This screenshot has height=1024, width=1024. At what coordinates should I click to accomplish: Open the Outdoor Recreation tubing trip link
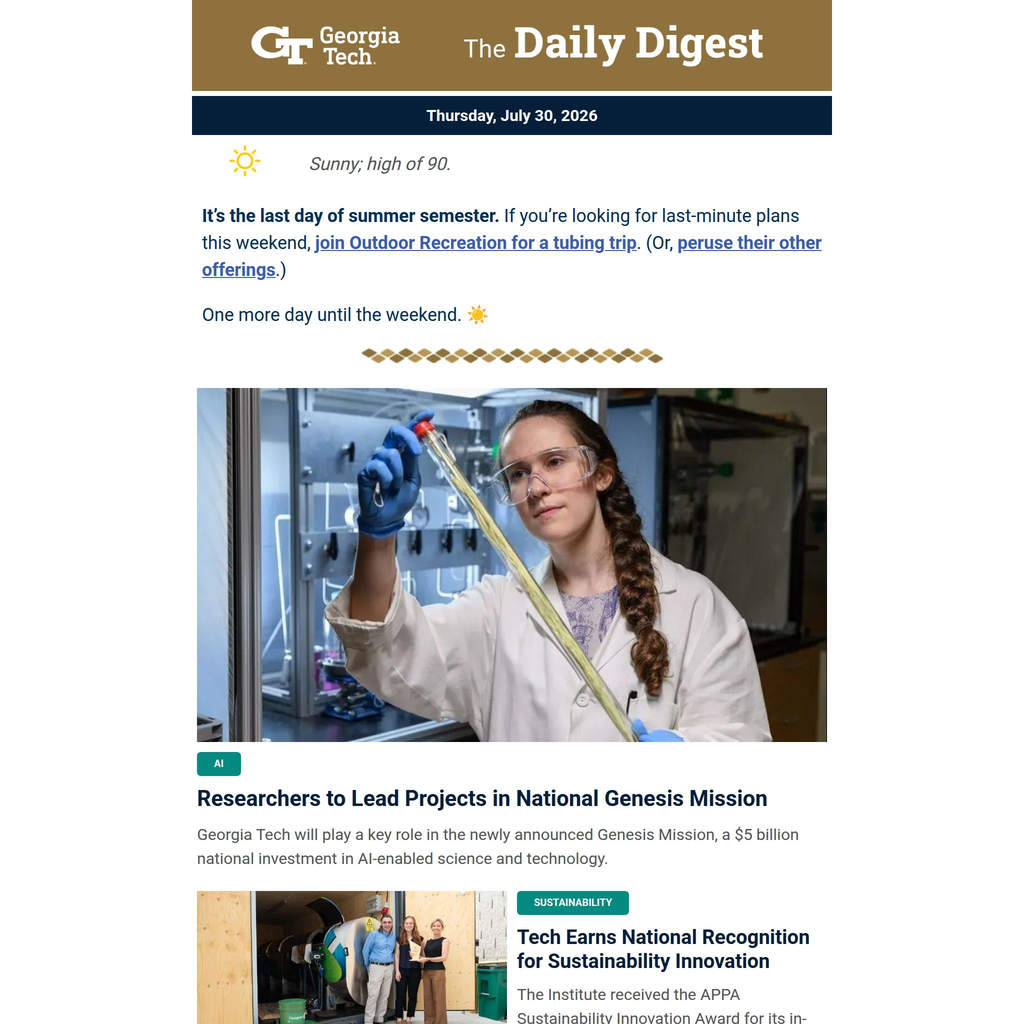click(475, 243)
